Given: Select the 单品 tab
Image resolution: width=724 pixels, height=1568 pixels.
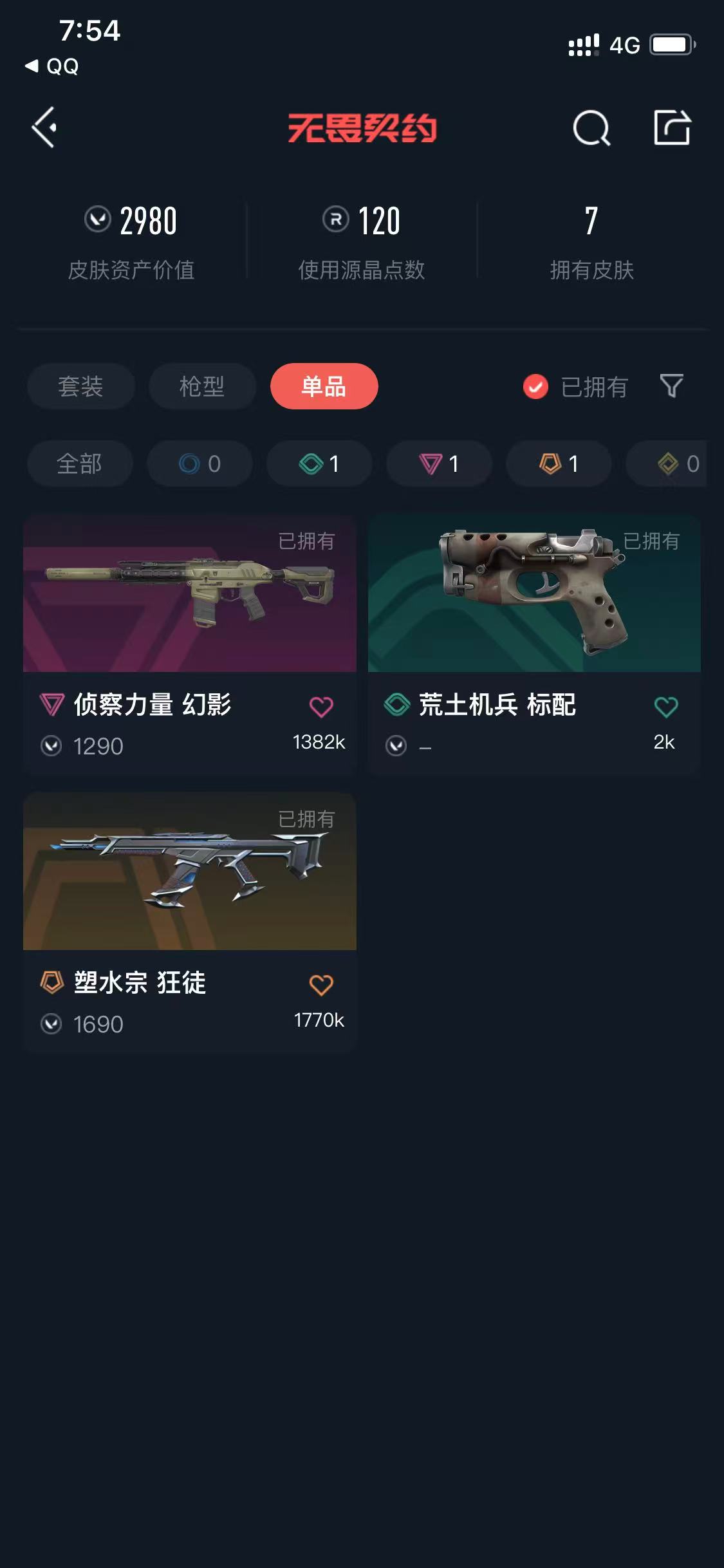Looking at the screenshot, I should tap(324, 386).
